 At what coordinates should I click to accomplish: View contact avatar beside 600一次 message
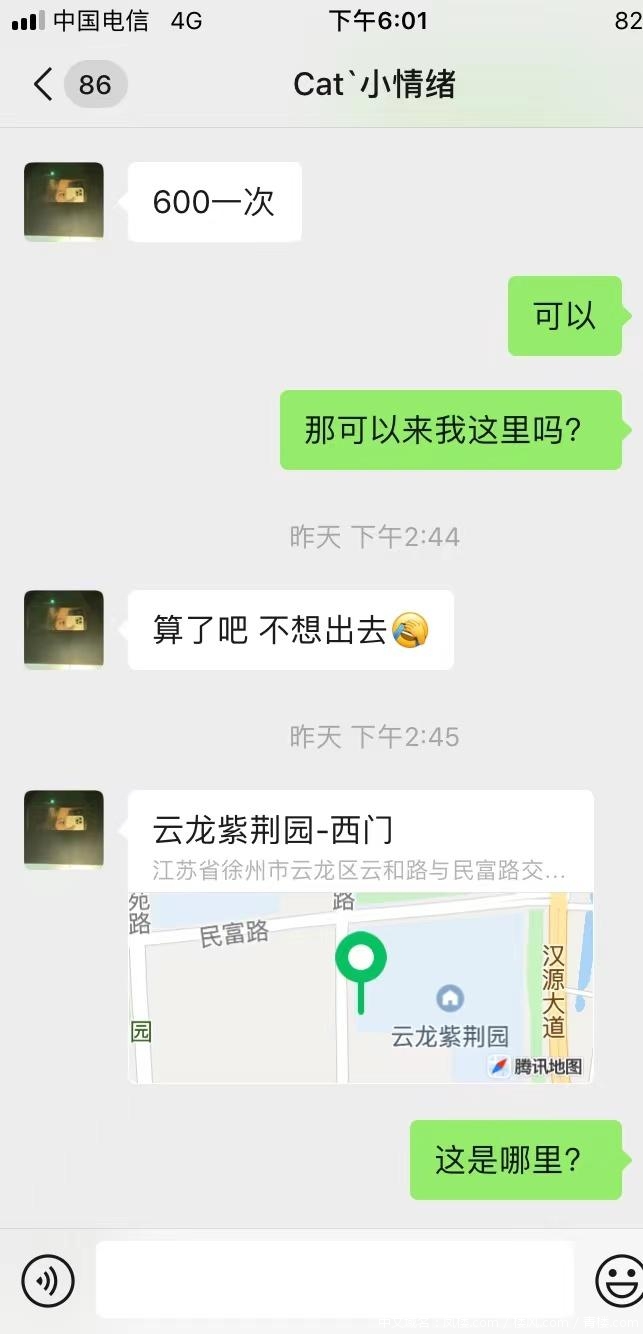pyautogui.click(x=64, y=202)
